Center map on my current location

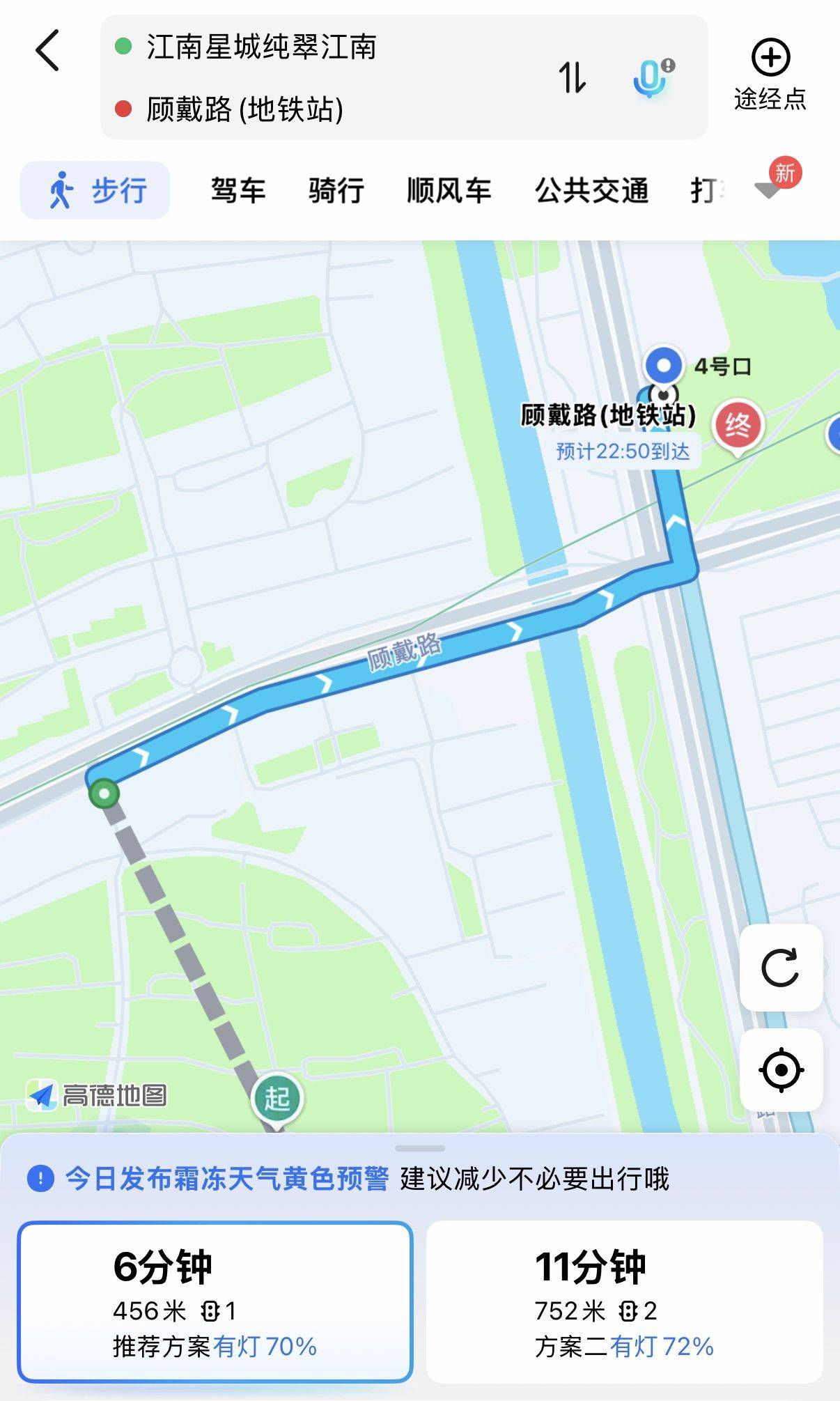781,1069
